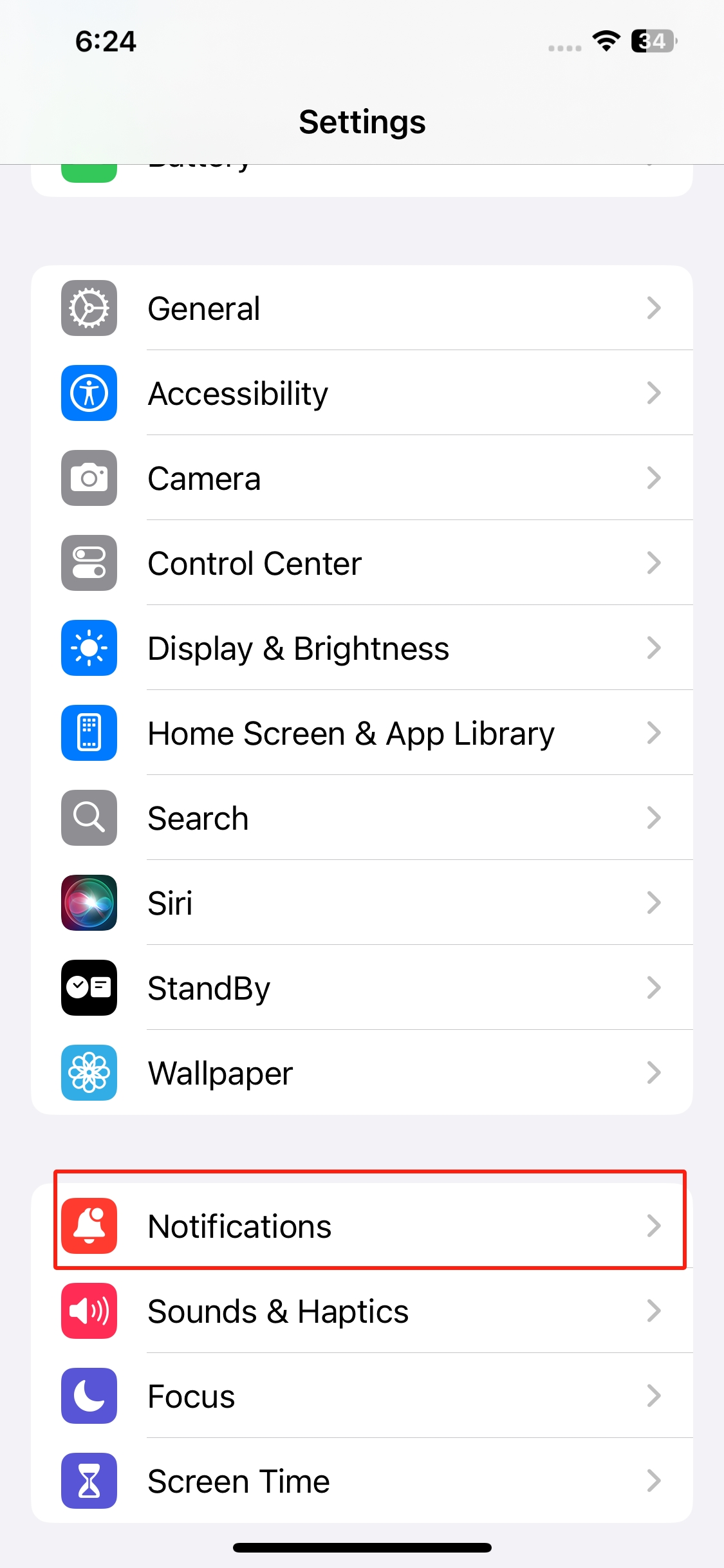This screenshot has height=1568, width=724.
Task: Open StandBy settings
Action: 360,988
